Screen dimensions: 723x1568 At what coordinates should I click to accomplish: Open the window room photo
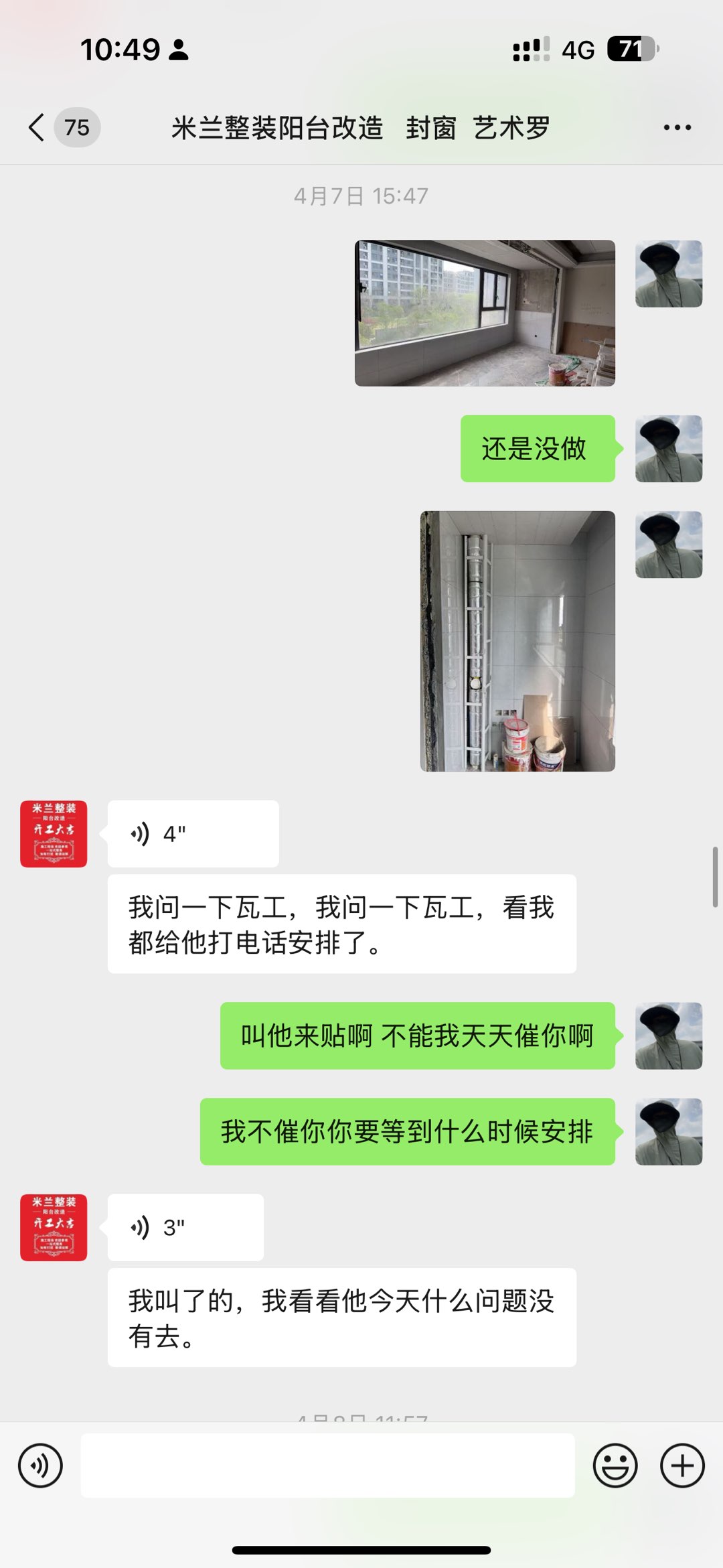(485, 313)
